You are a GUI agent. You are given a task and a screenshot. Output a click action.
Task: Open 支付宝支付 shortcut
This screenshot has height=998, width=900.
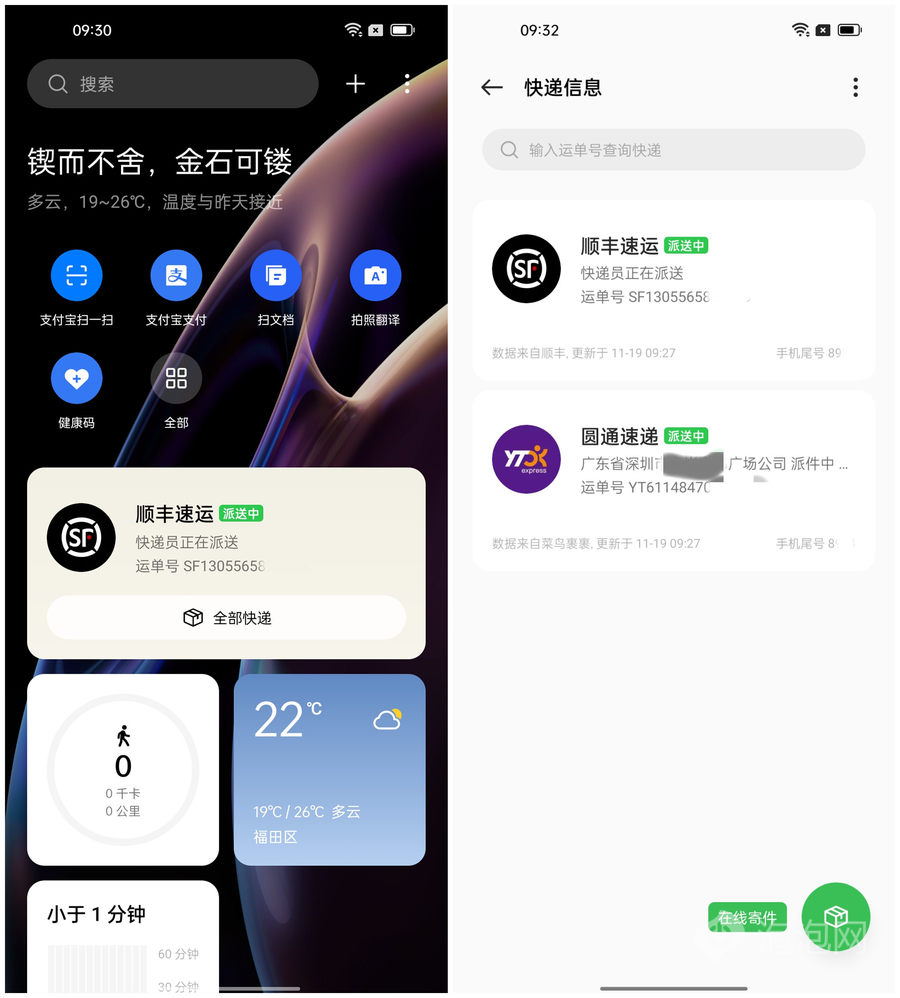[x=176, y=276]
